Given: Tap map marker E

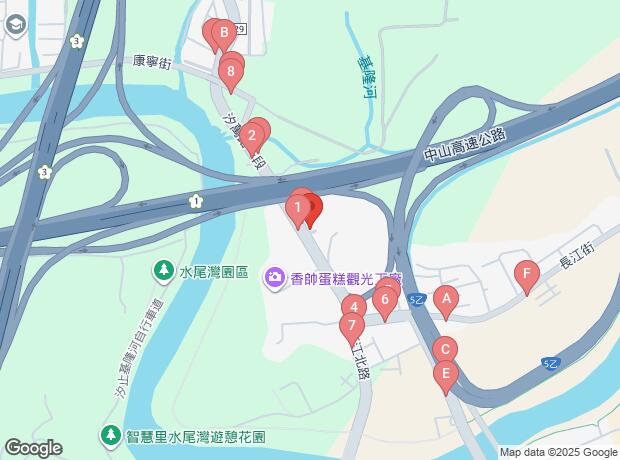Looking at the screenshot, I should pyautogui.click(x=446, y=374).
